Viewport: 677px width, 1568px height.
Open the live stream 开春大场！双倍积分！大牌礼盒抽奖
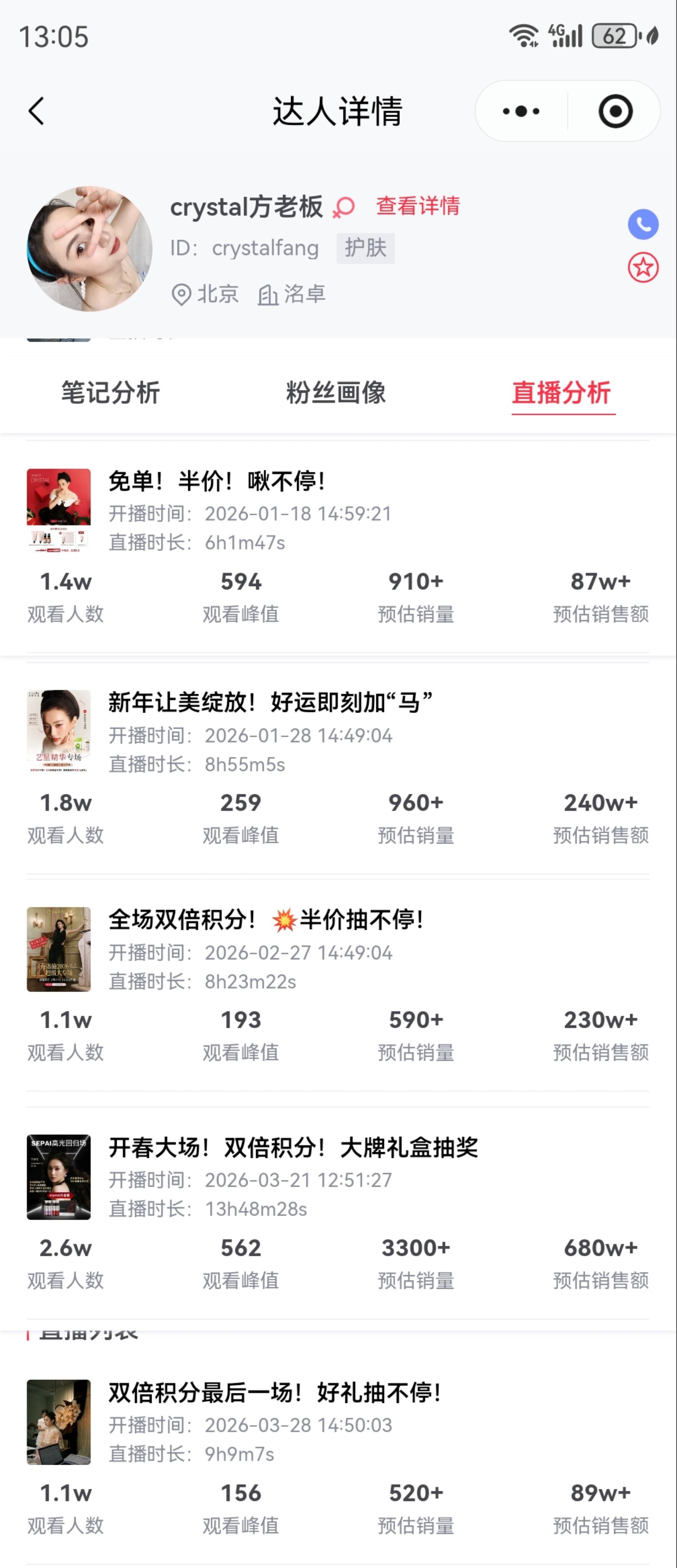pyautogui.click(x=293, y=1147)
